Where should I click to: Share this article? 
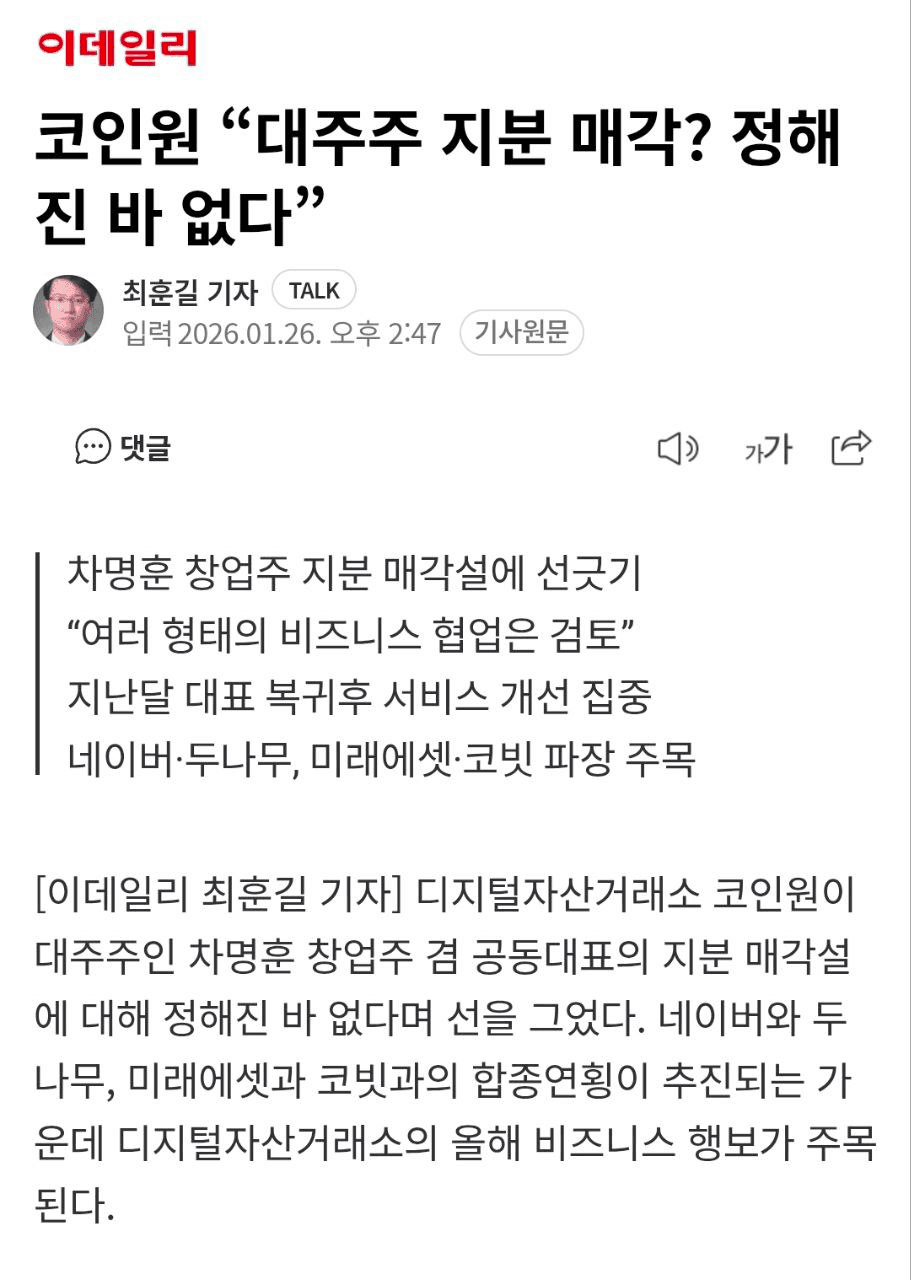(852, 448)
